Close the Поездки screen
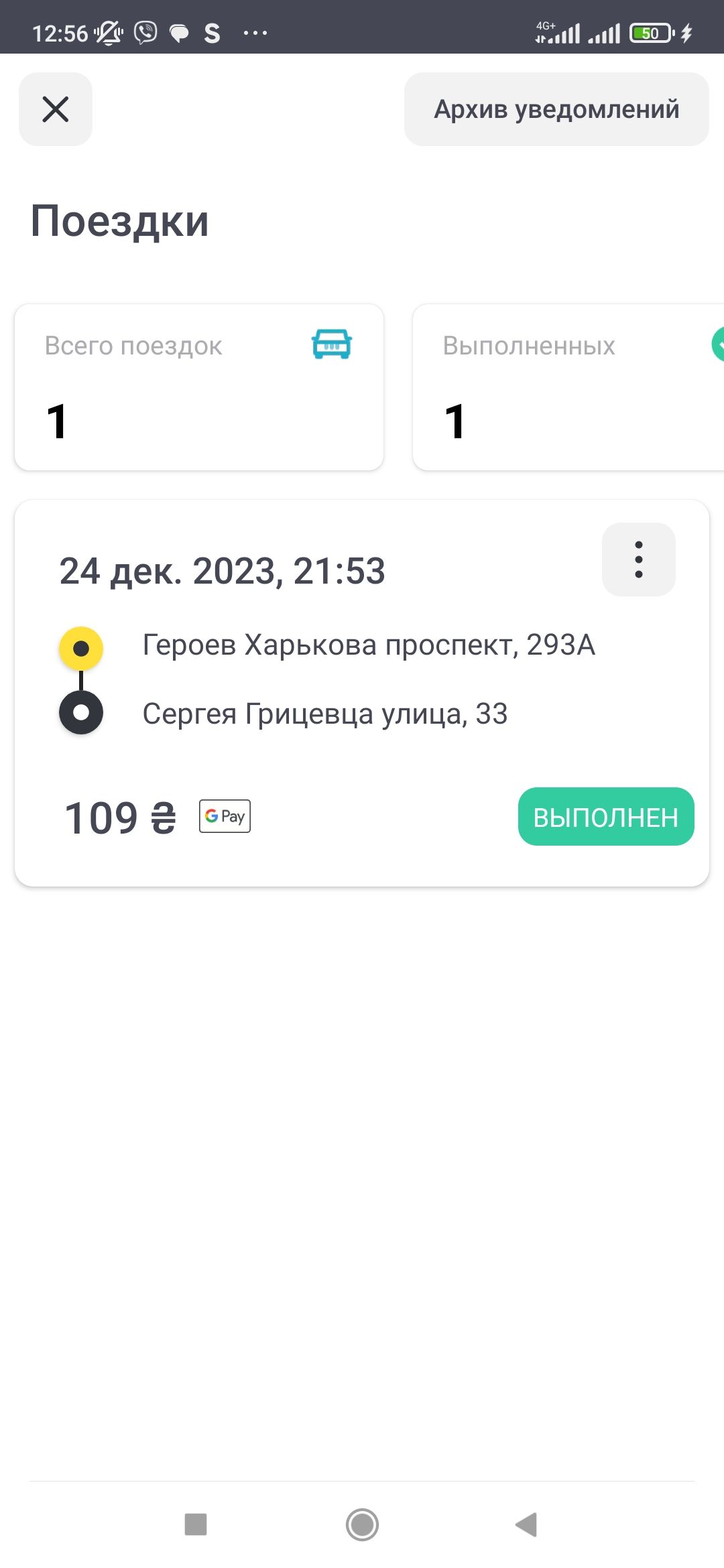724x1568 pixels. (56, 109)
